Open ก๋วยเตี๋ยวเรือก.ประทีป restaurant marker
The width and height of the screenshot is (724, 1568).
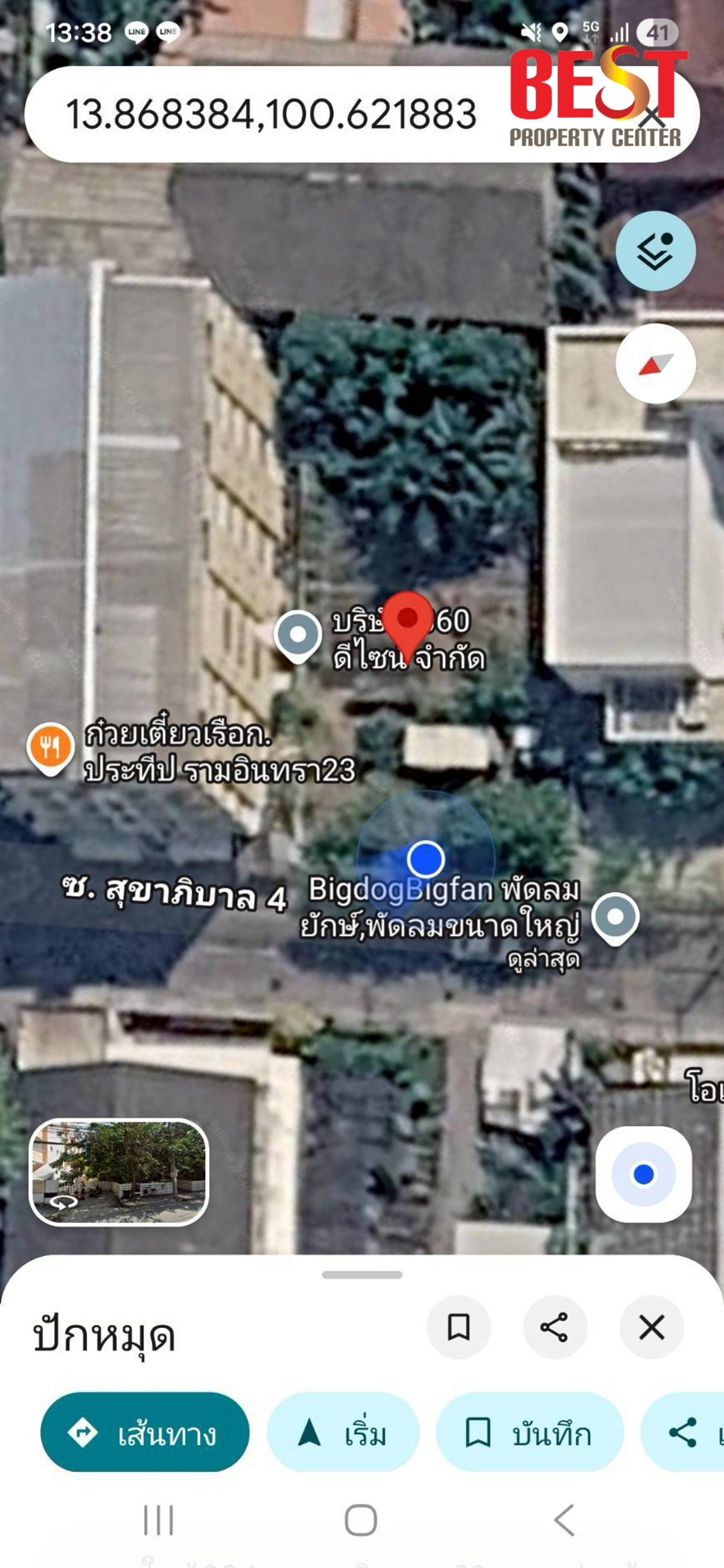tap(50, 747)
